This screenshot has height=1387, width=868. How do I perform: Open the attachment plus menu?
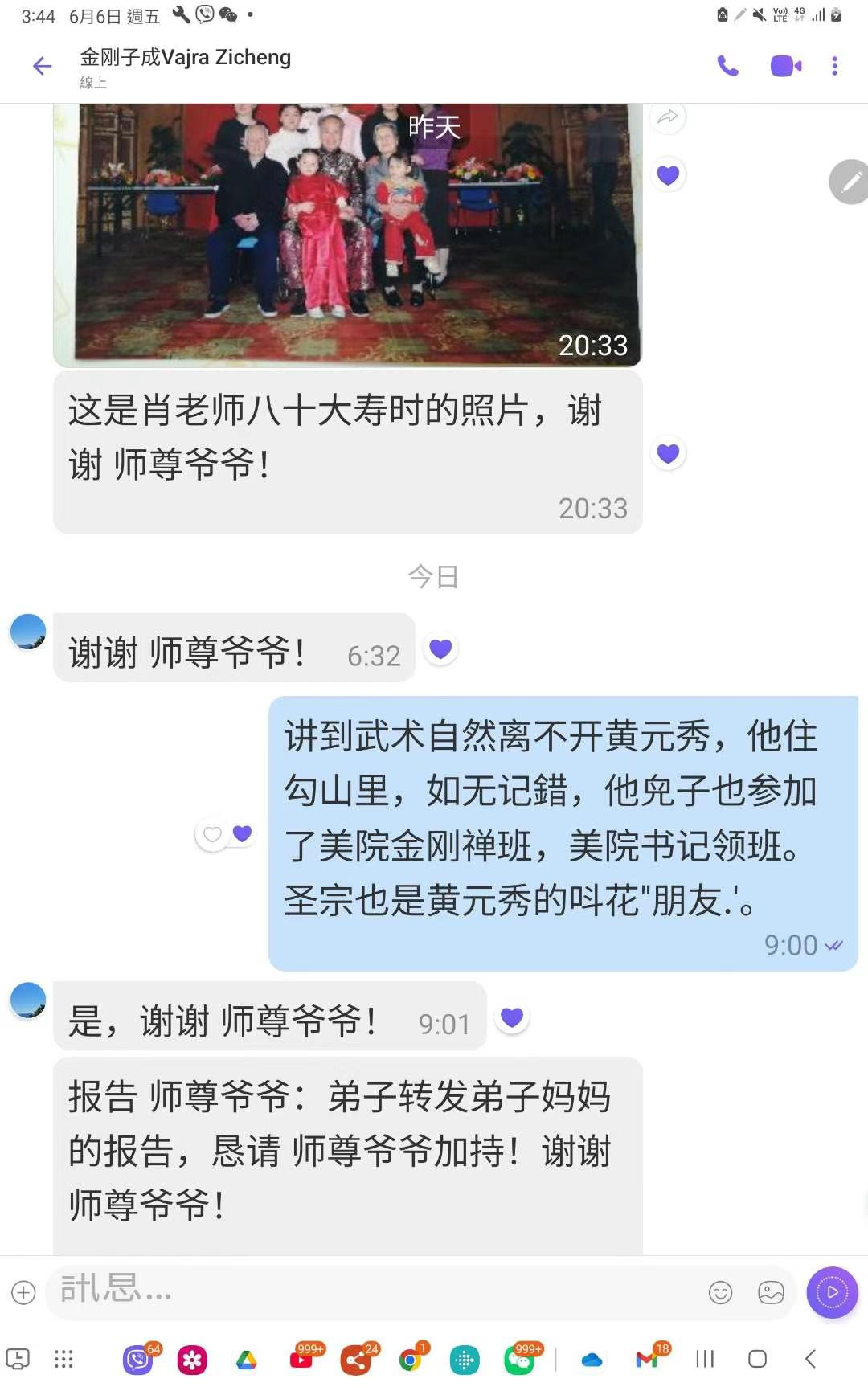(x=23, y=1292)
